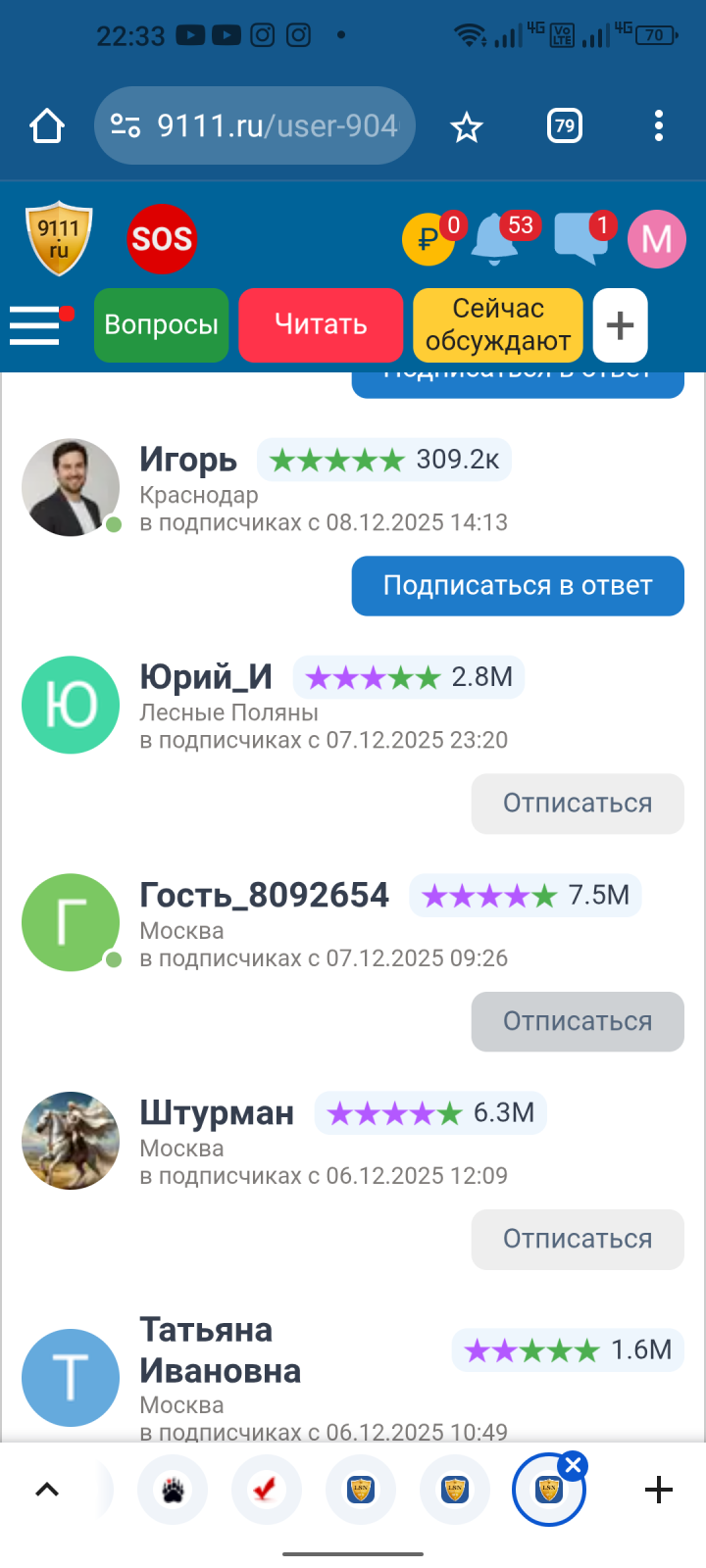This screenshot has height=1568, width=706.
Task: Subscribe back to Игорь
Action: tap(518, 586)
